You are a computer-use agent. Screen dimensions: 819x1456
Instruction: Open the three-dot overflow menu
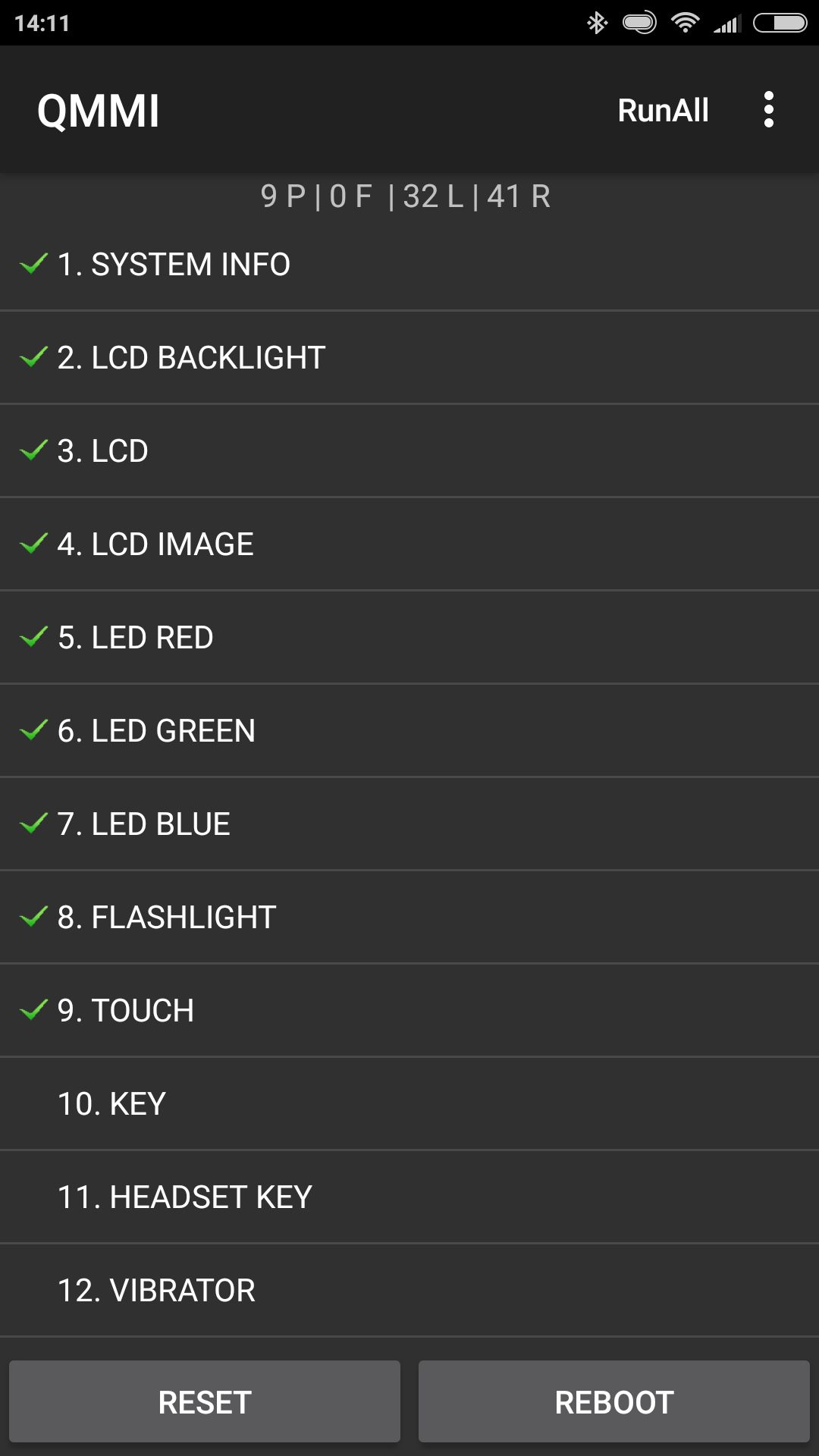[769, 111]
